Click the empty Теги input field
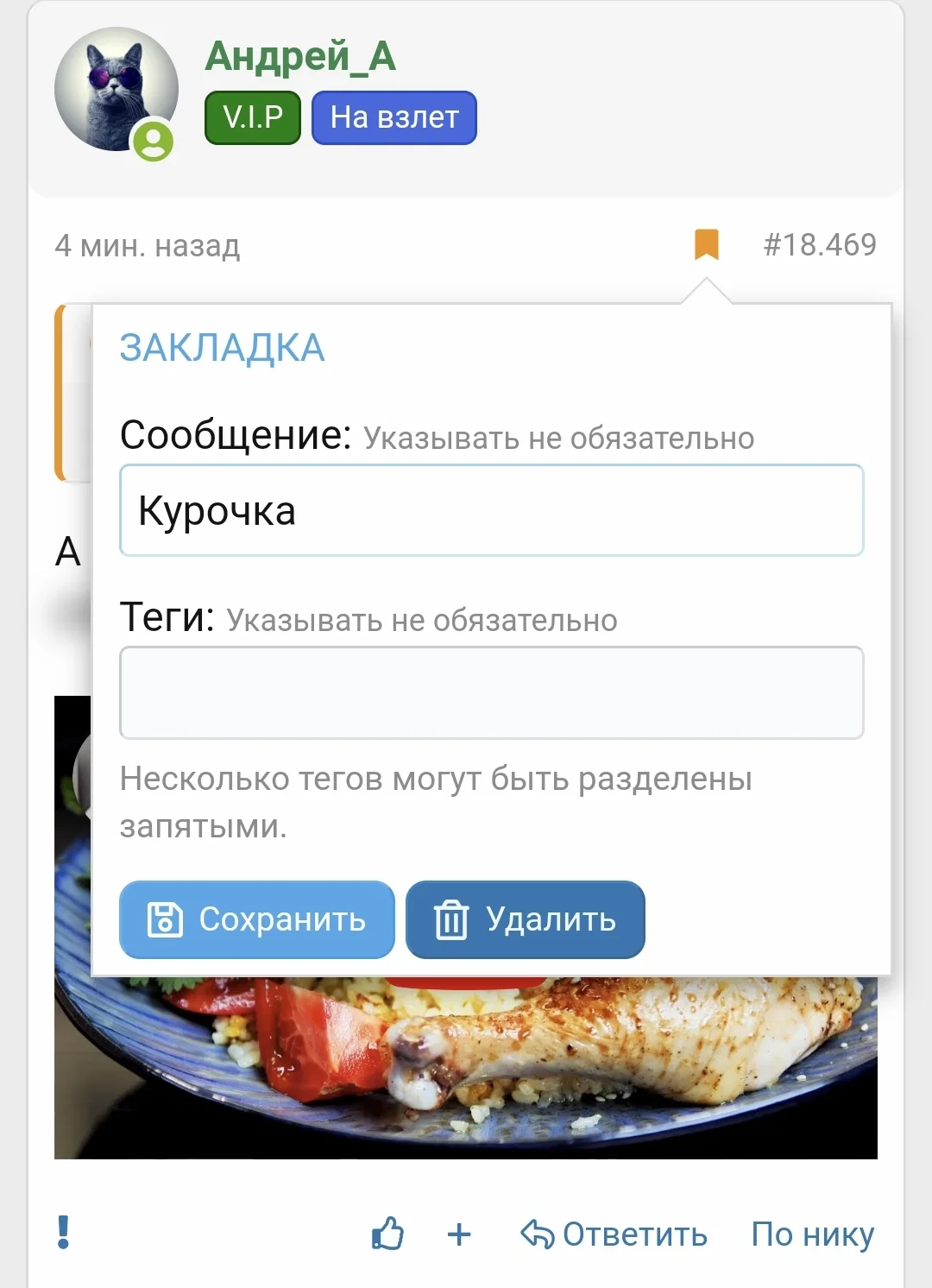The height and width of the screenshot is (1288, 932). click(490, 692)
